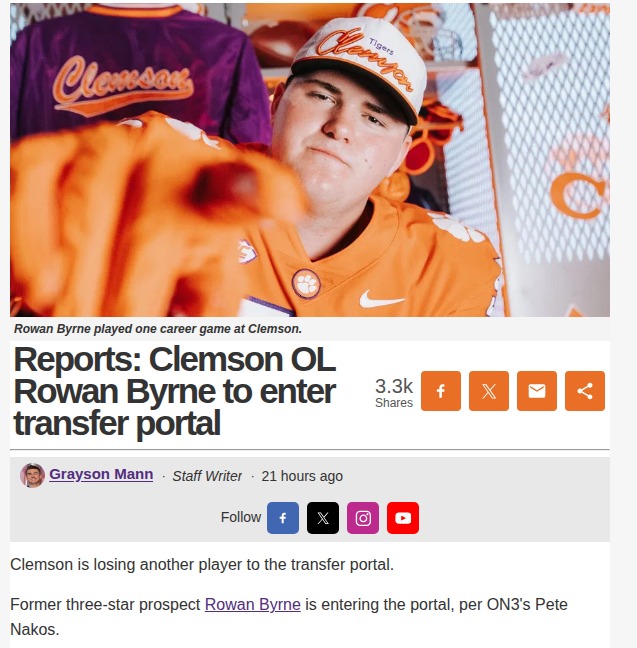Viewport: 637px width, 648px height.
Task: Open Grayson Mann's author page
Action: click(x=100, y=474)
